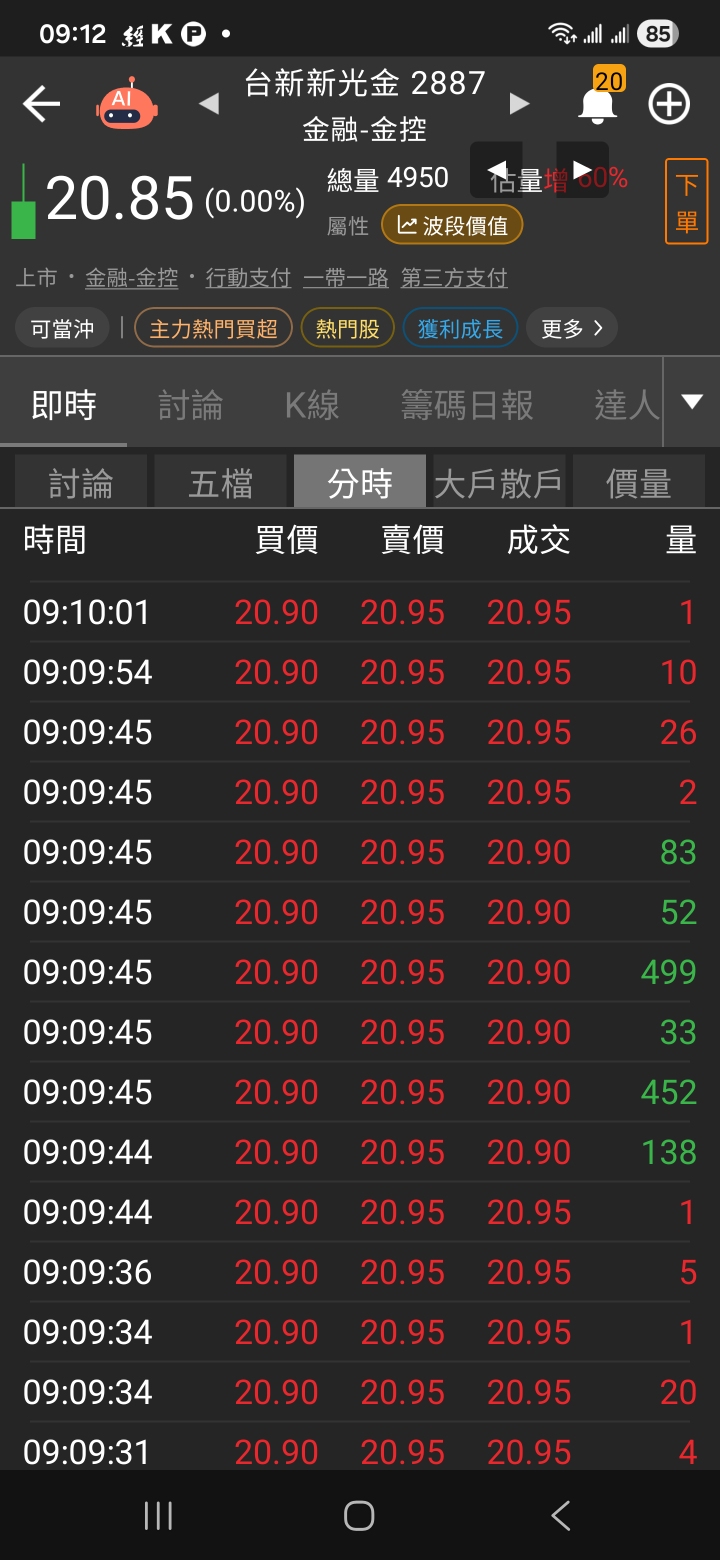
Task: Select the 主力熱門買超 tag chip
Action: [213, 328]
